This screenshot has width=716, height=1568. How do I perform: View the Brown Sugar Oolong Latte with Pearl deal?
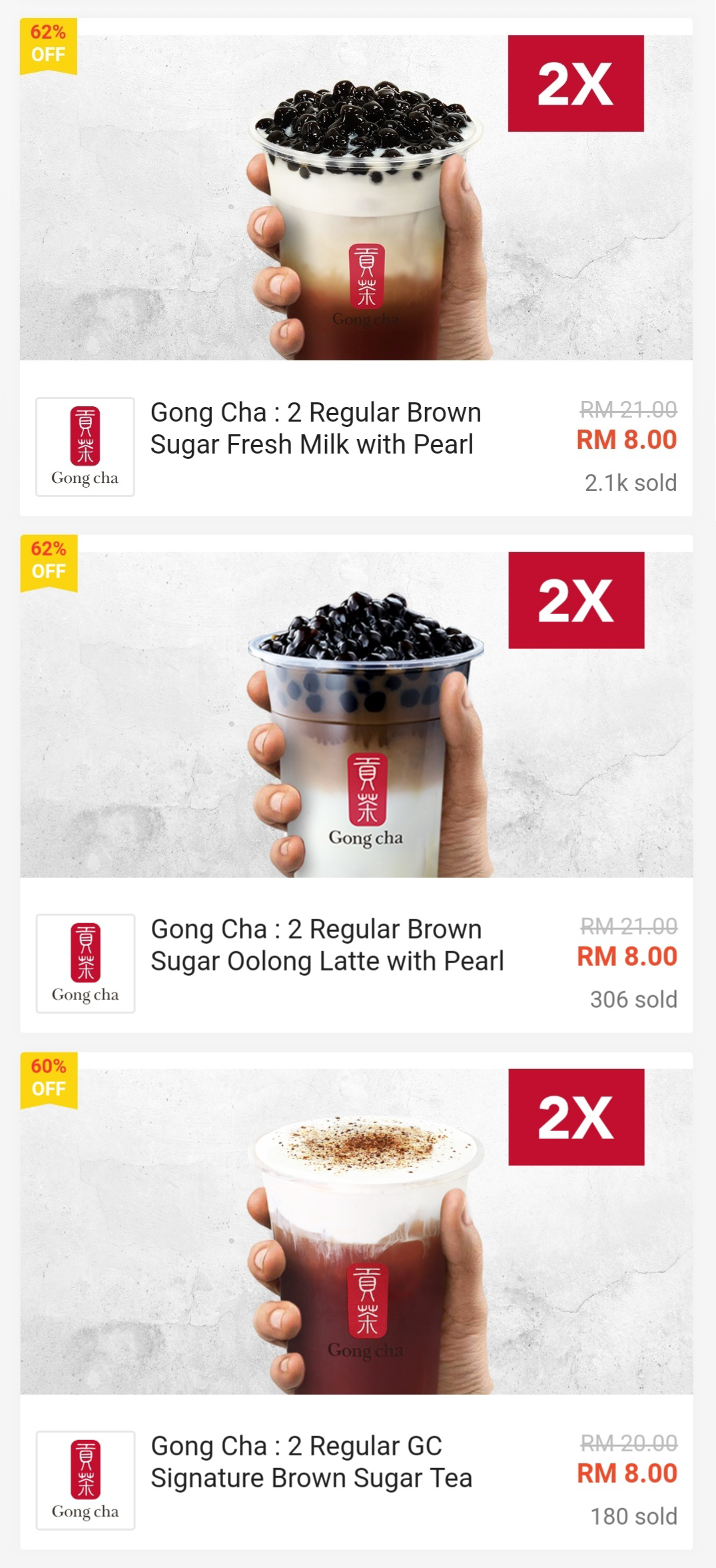click(326, 945)
